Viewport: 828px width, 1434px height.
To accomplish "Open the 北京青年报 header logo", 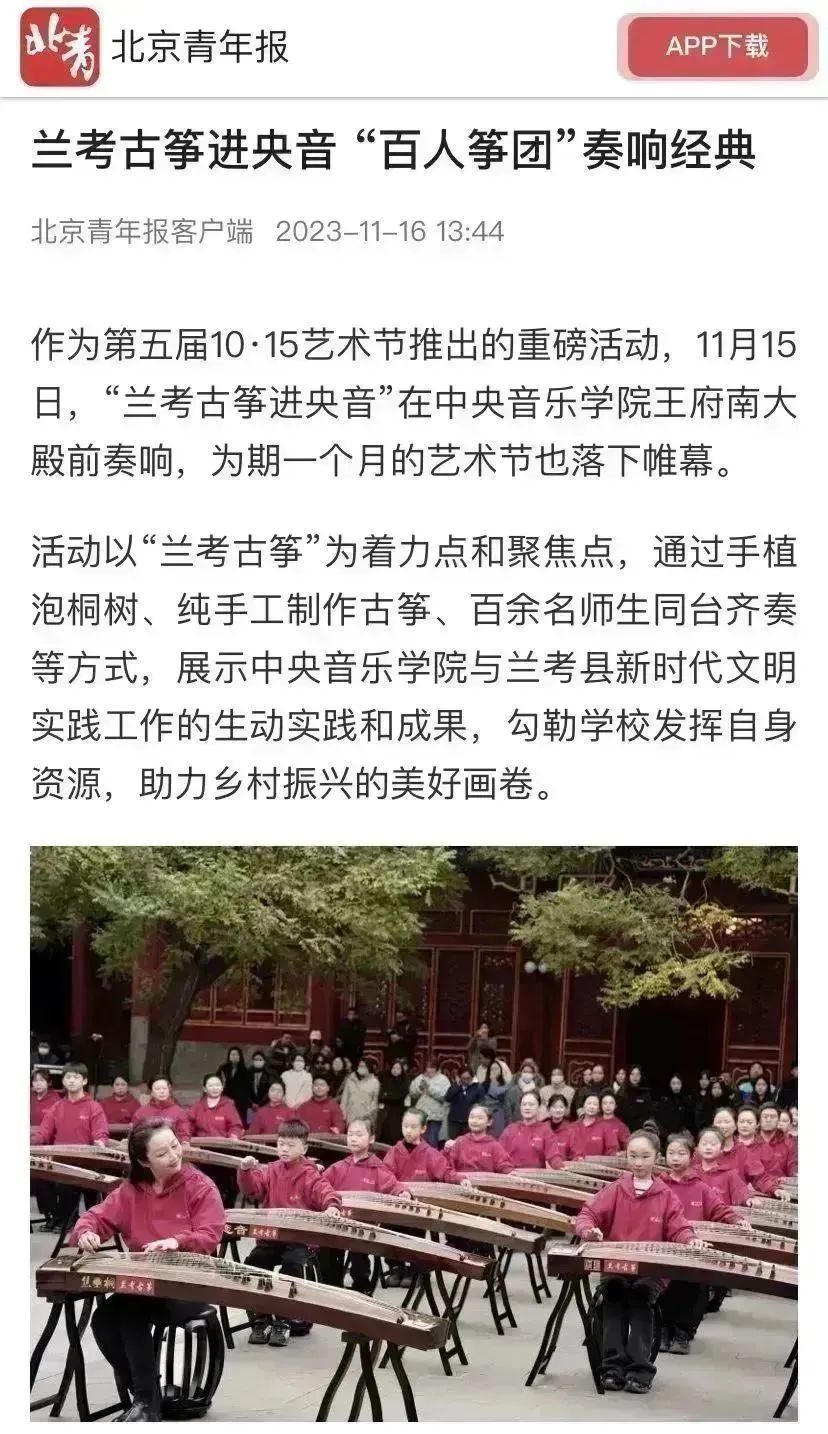I will tap(60, 47).
